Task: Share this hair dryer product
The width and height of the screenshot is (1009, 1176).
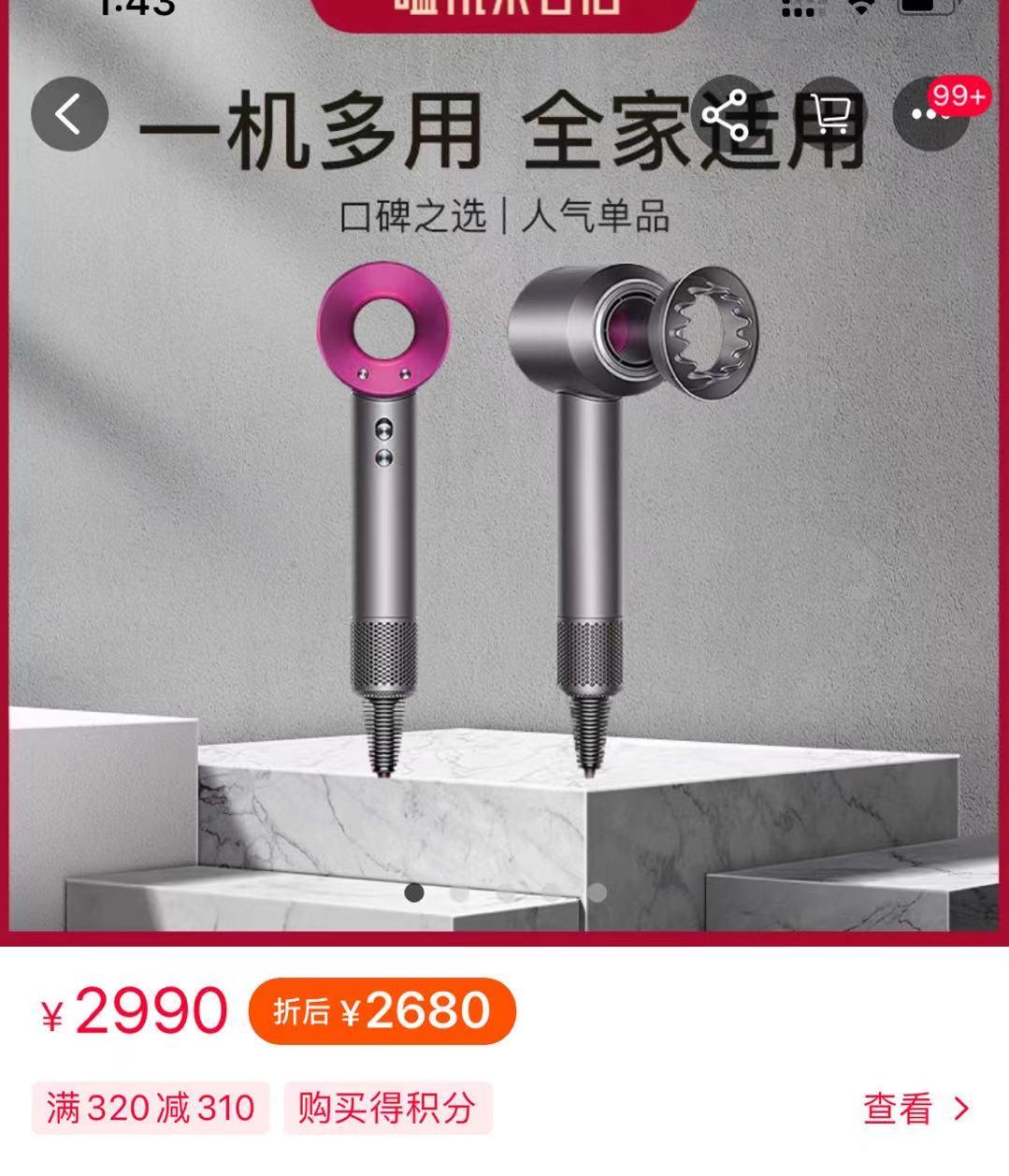Action: click(725, 114)
